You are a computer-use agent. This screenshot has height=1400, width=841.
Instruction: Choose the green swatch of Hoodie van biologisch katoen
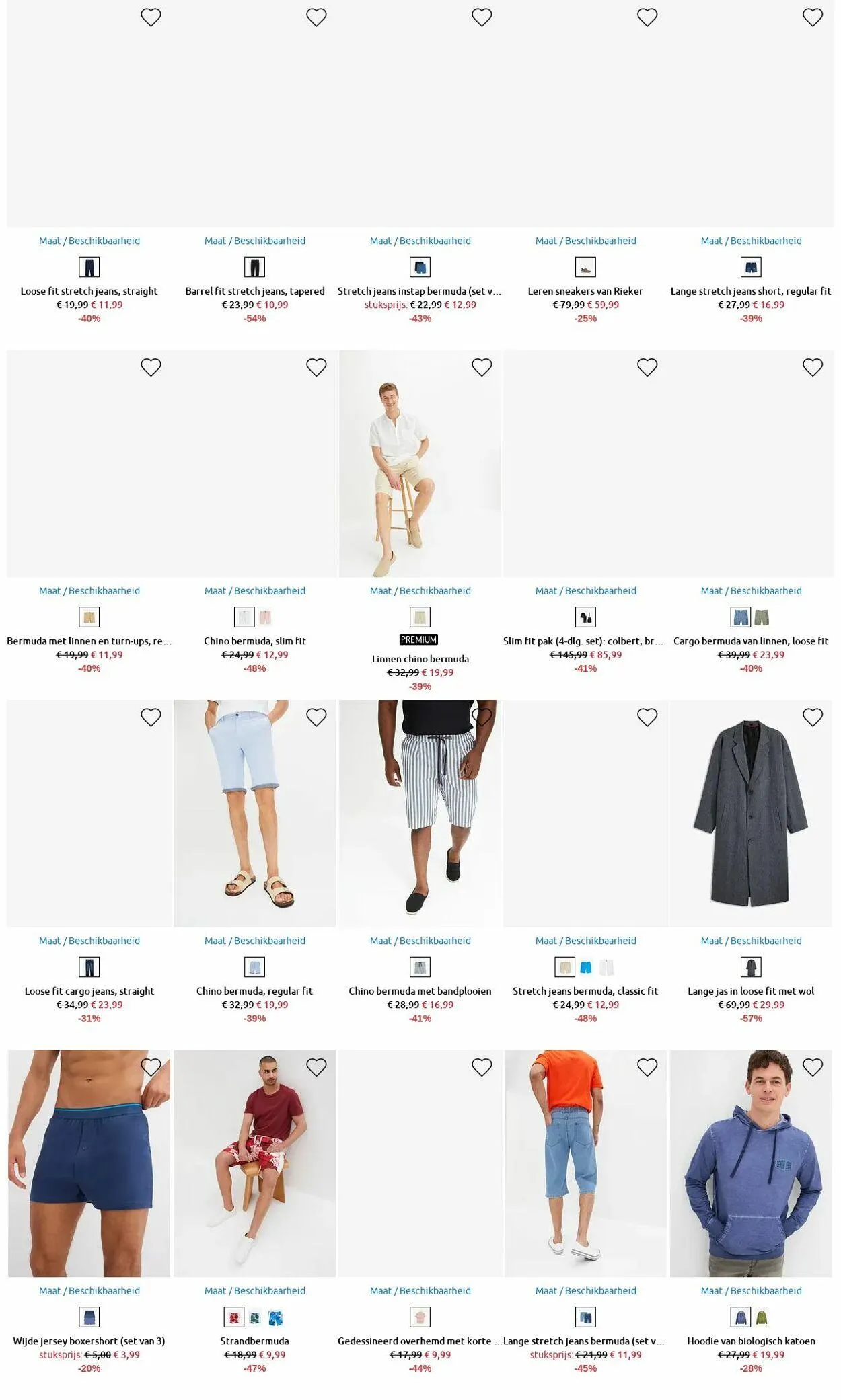pyautogui.click(x=762, y=1317)
